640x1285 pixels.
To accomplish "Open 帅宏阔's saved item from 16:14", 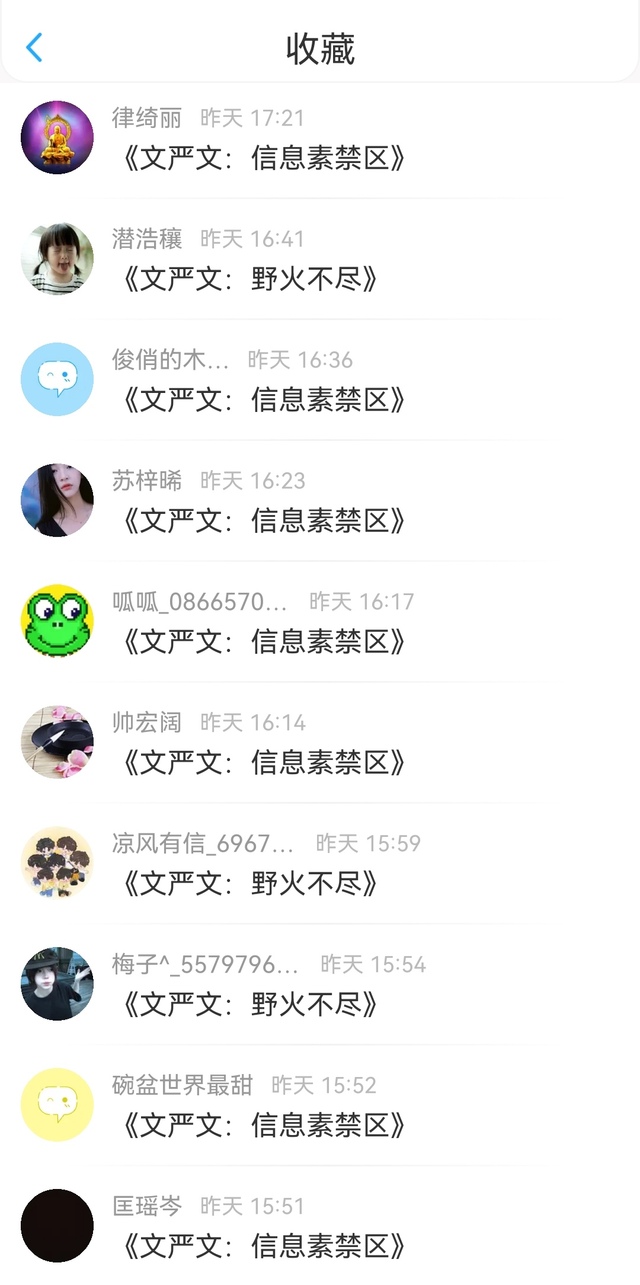I will pyautogui.click(x=320, y=743).
